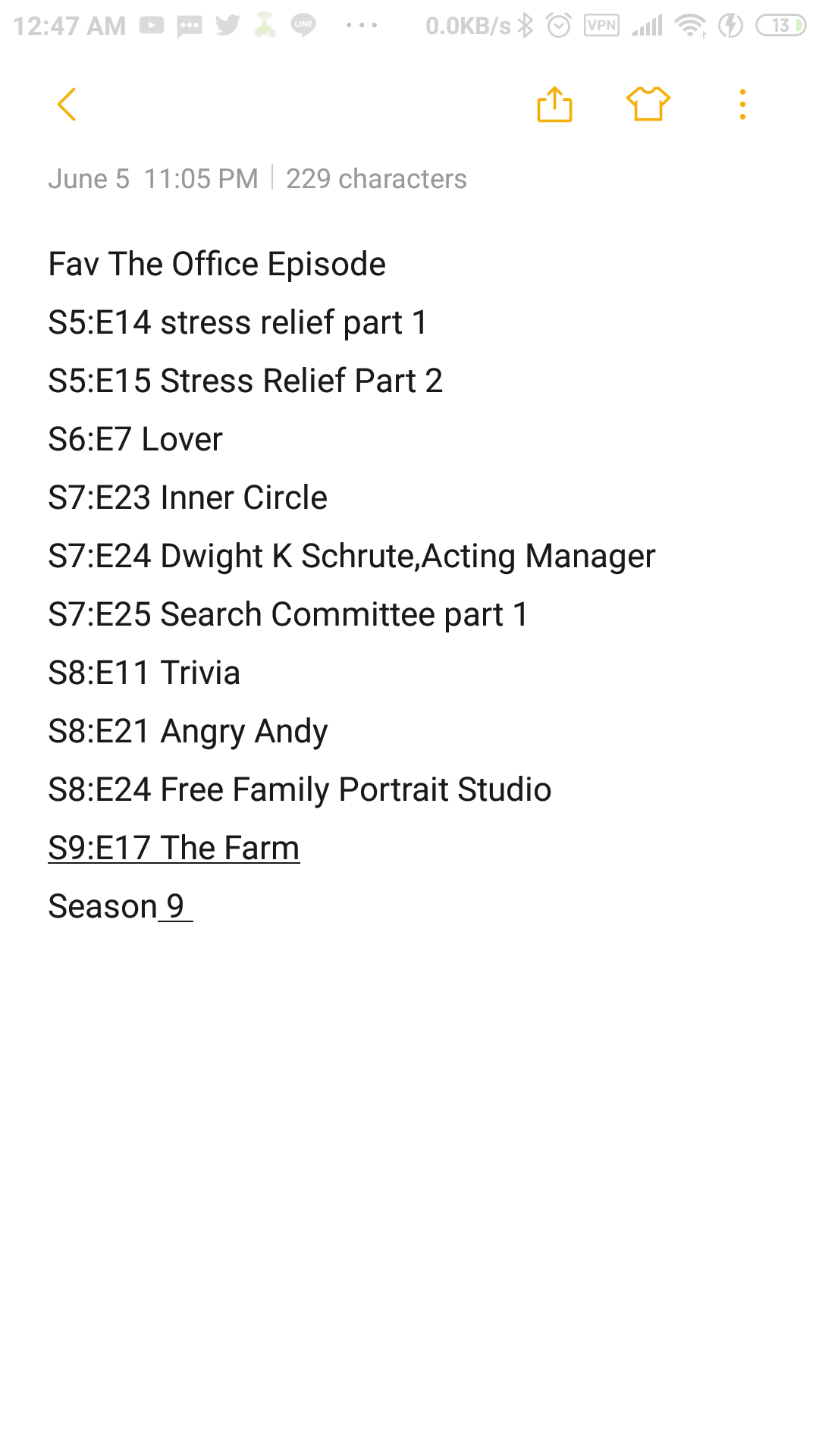
Task: Open the three-dot overflow menu
Action: tap(742, 105)
